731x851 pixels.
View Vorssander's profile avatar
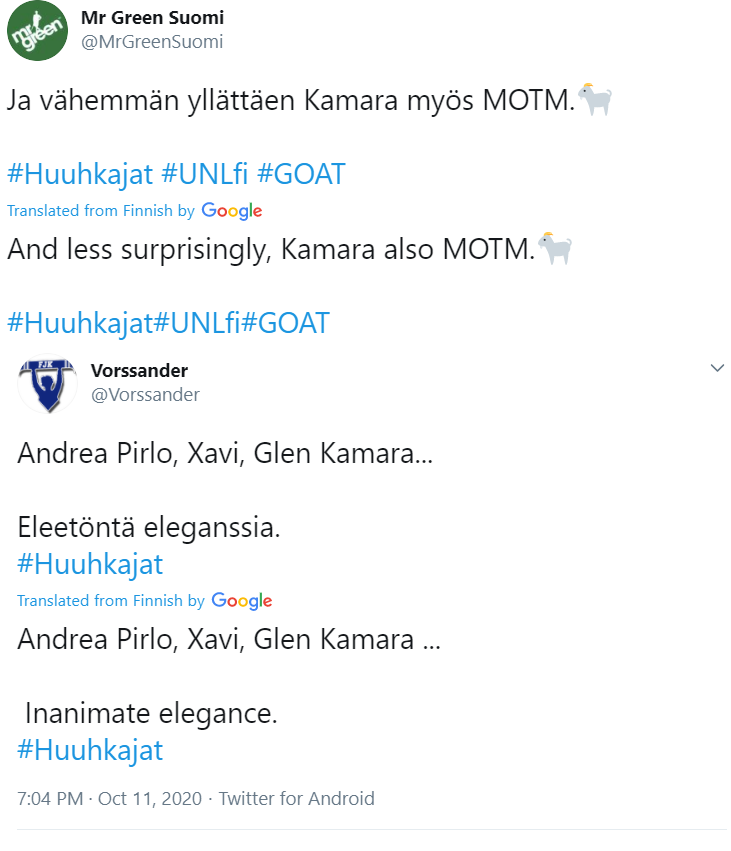click(46, 384)
